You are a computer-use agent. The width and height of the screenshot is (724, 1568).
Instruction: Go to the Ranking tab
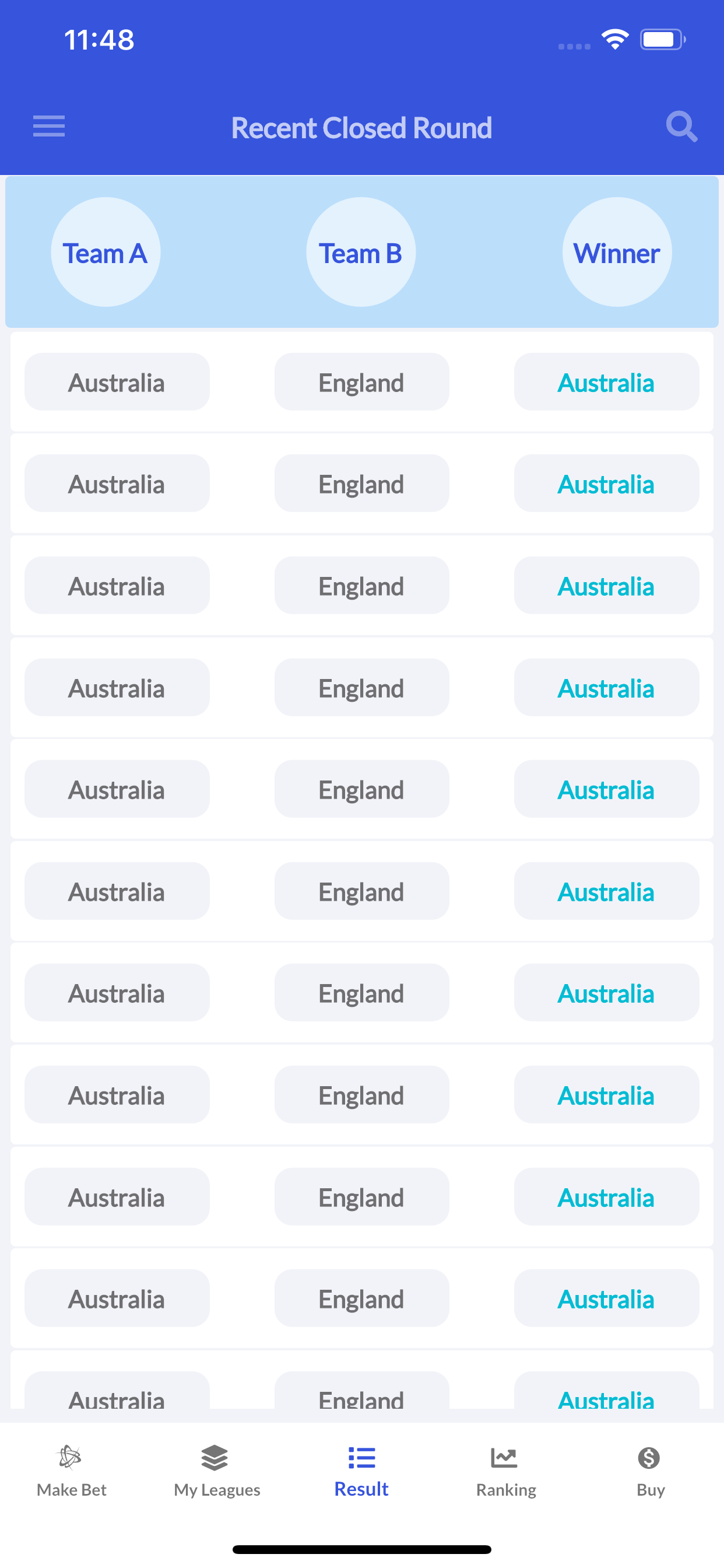pyautogui.click(x=505, y=1471)
